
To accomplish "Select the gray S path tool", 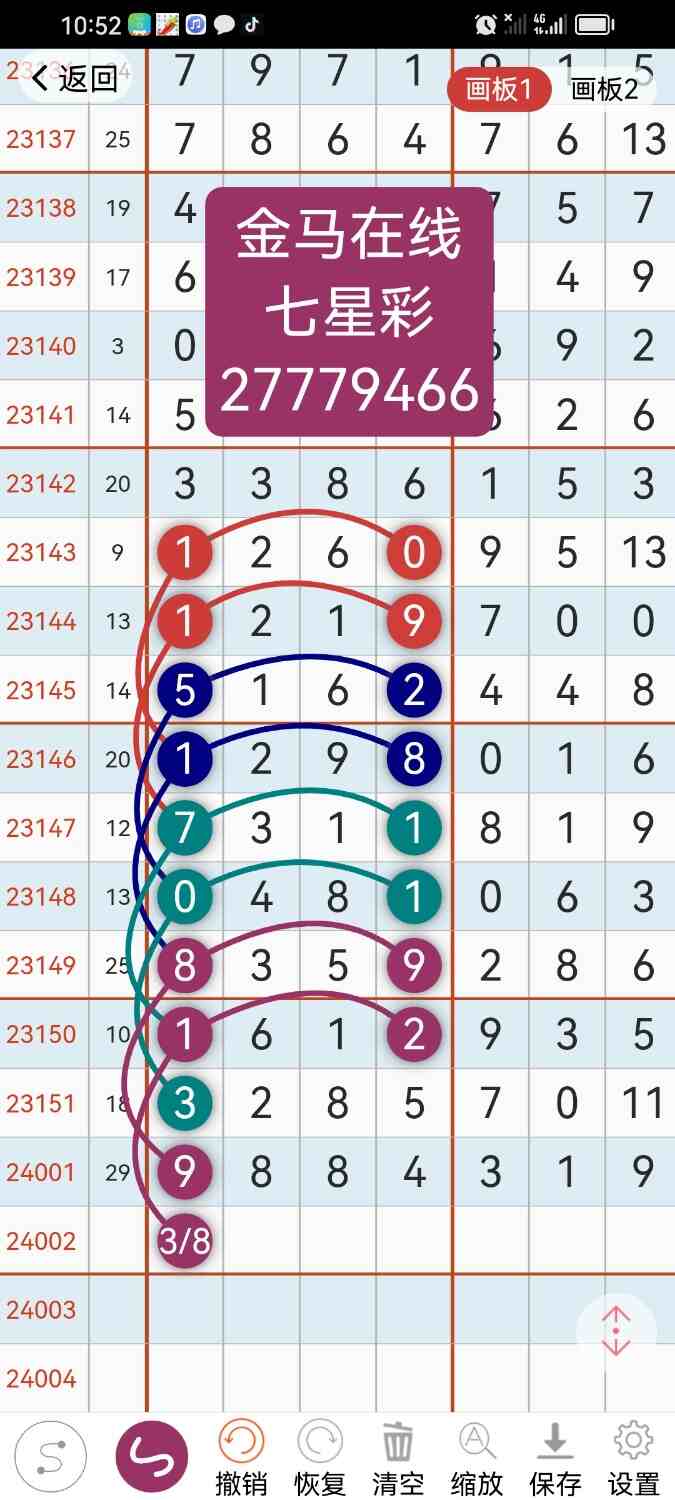I will (50, 1457).
